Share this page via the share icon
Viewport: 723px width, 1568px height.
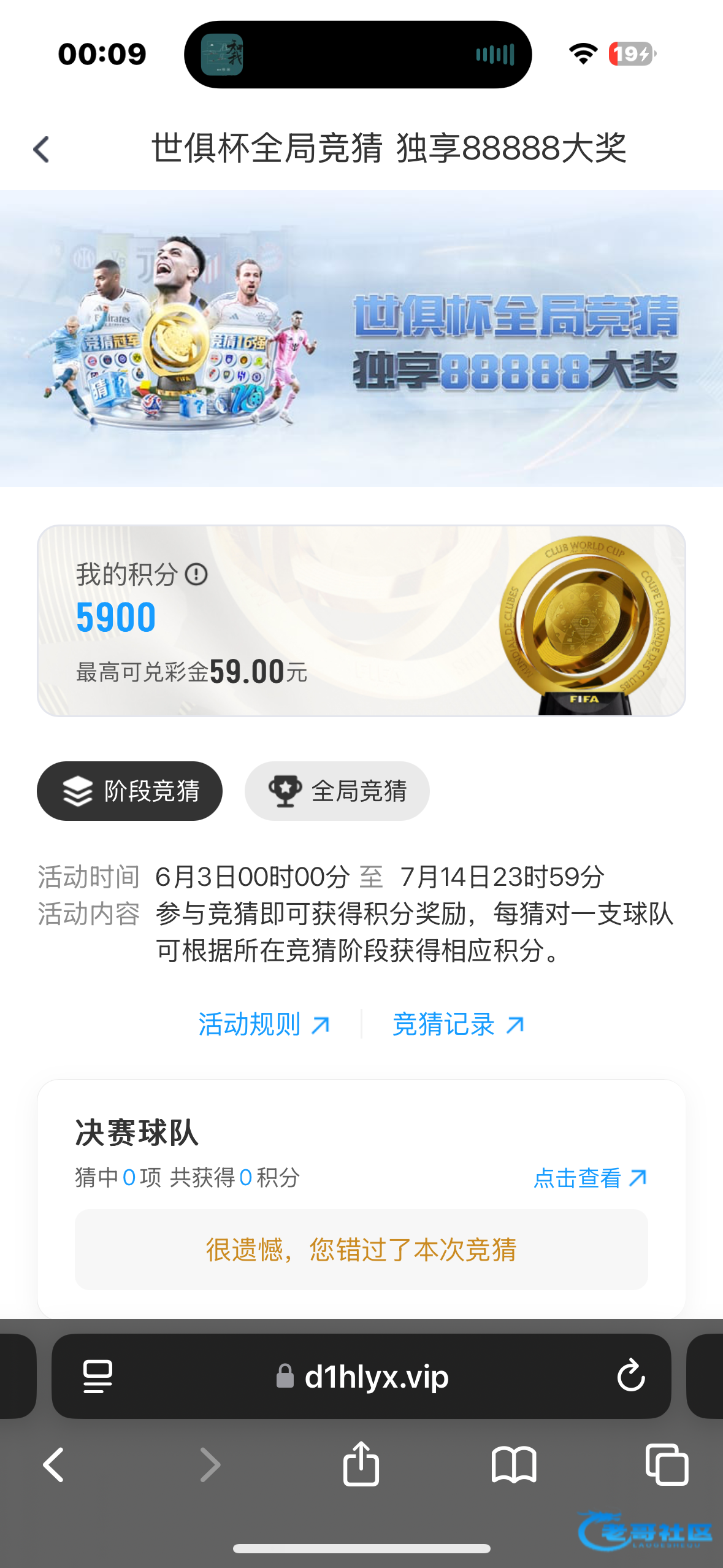tap(361, 1463)
